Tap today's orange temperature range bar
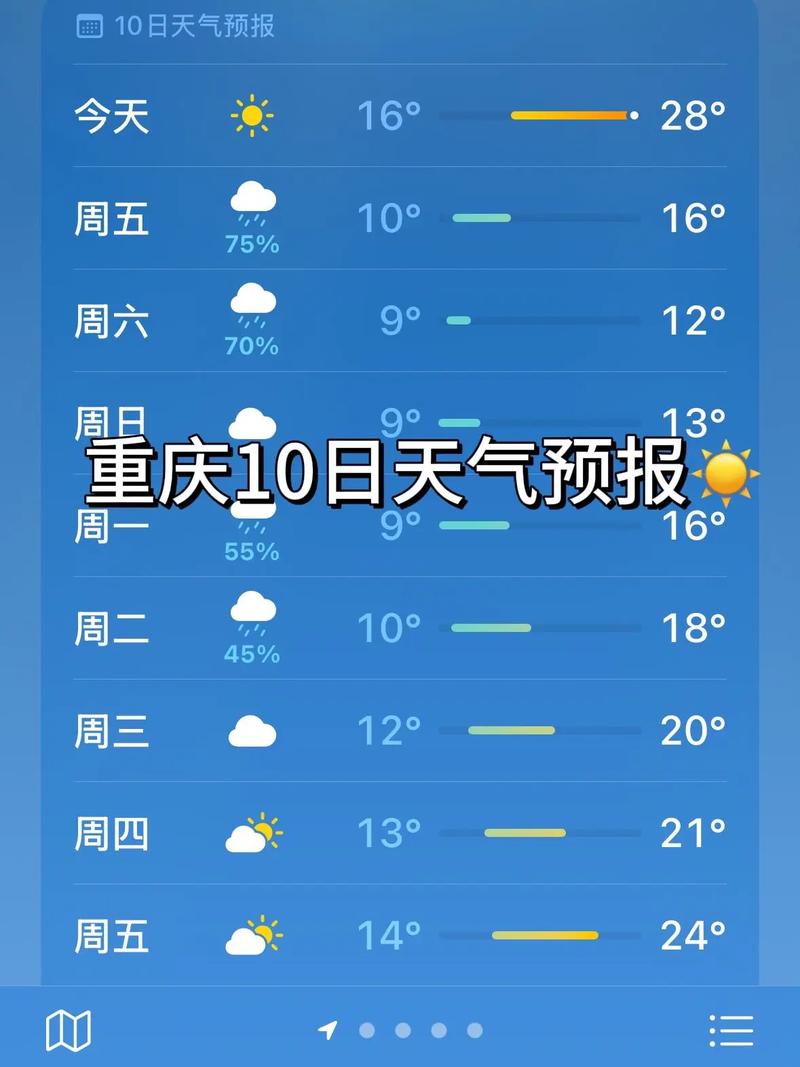 pos(573,116)
